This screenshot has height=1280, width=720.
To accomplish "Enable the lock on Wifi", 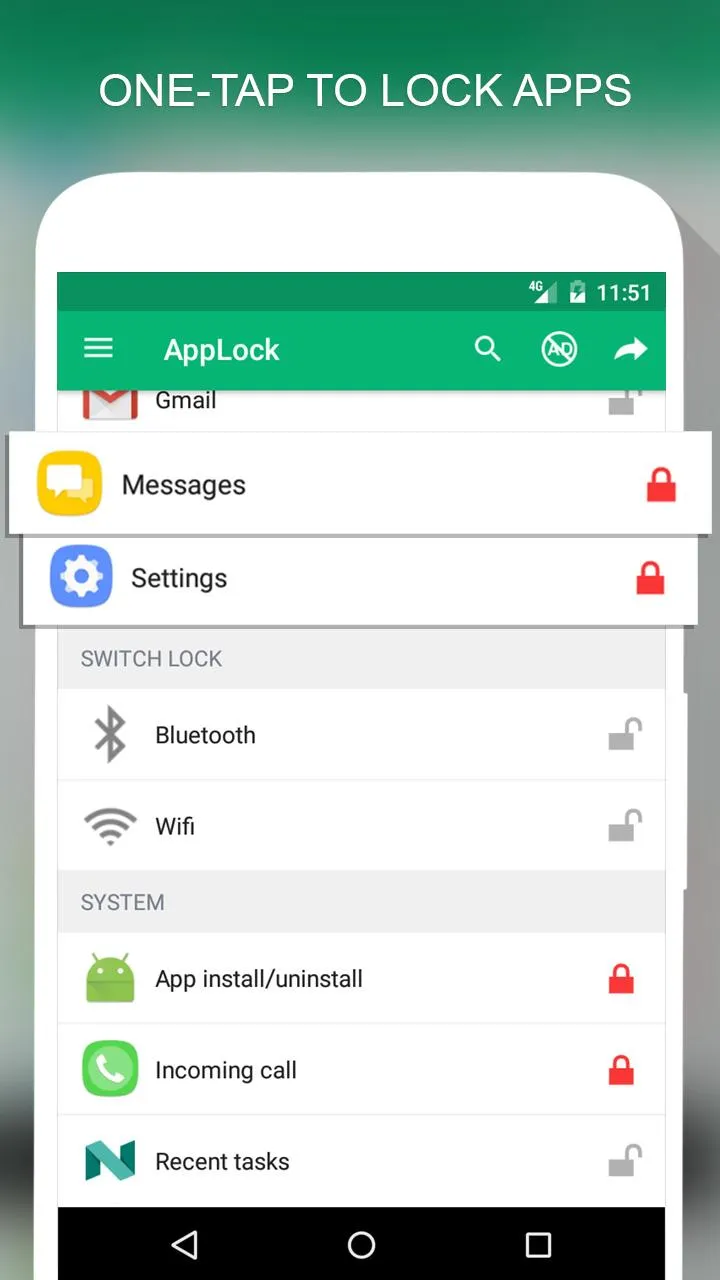I will 625,826.
